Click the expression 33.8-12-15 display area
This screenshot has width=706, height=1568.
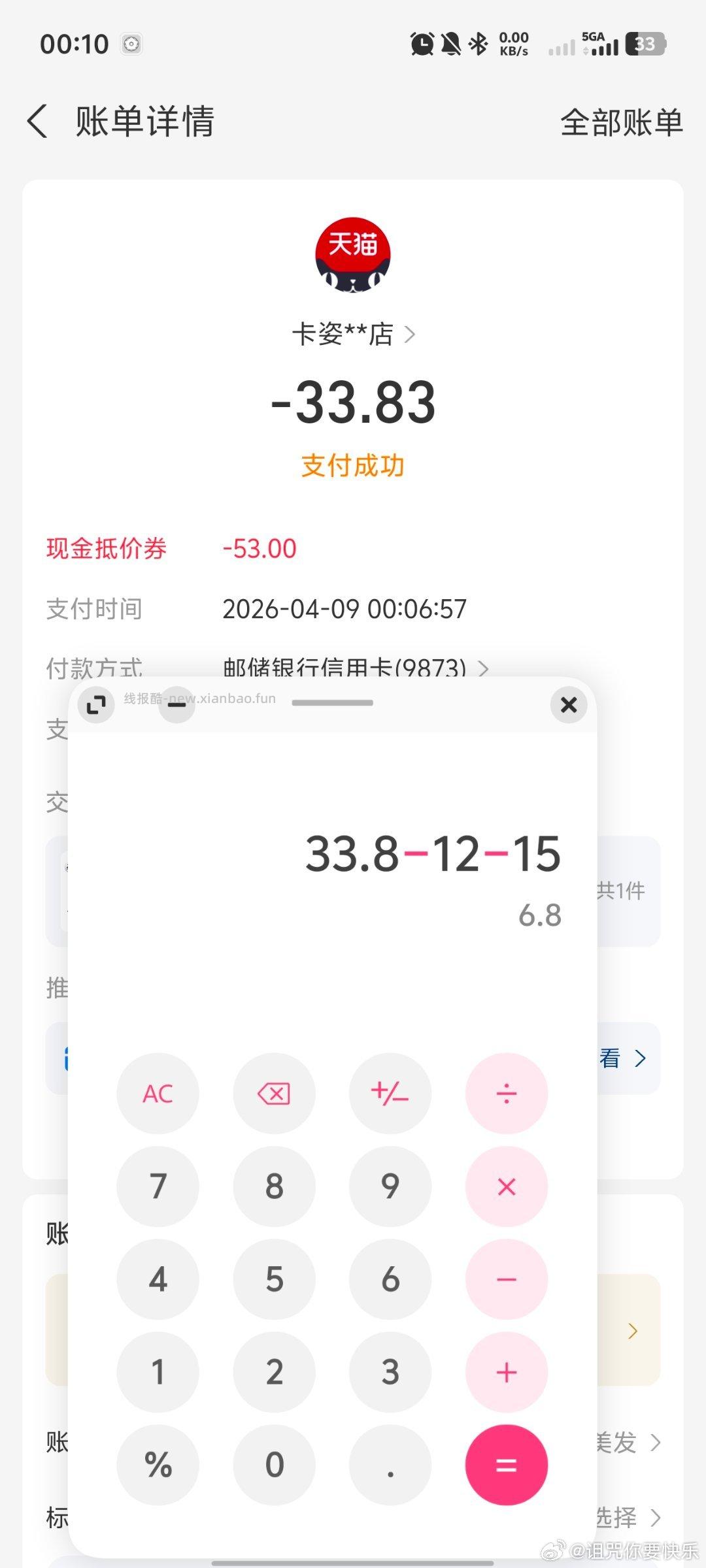click(431, 853)
